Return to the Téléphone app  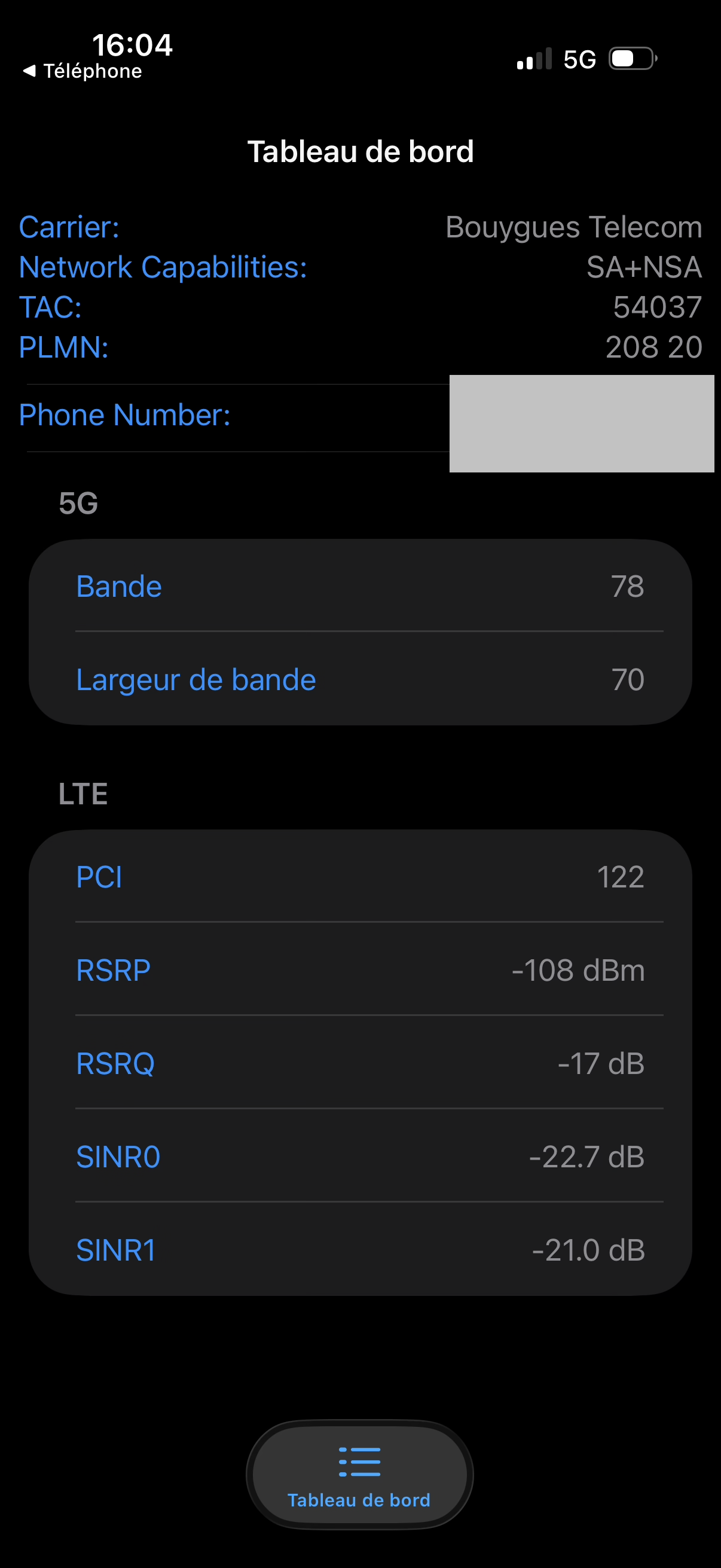tap(82, 71)
